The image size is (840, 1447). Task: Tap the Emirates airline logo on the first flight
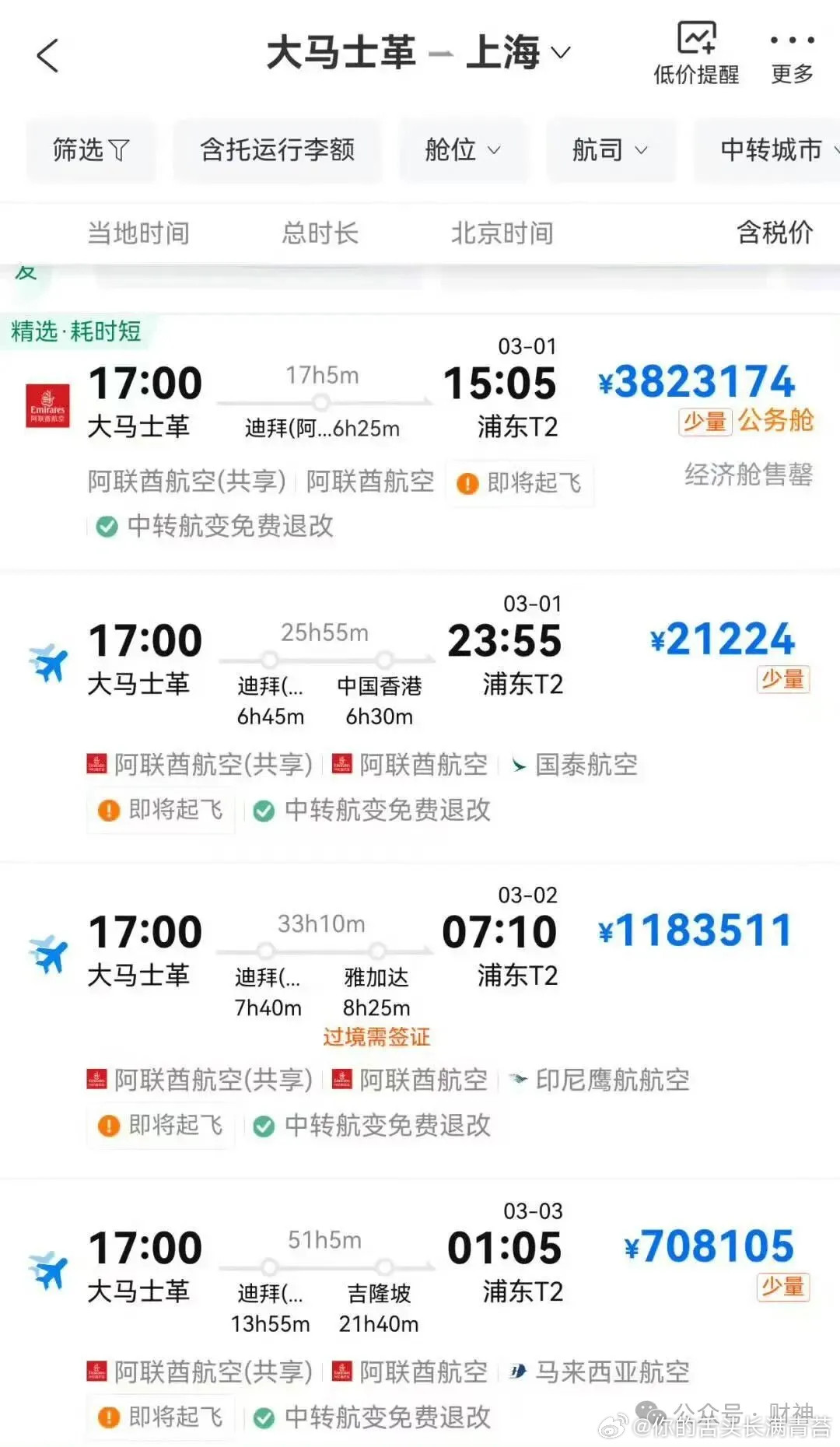coord(47,405)
